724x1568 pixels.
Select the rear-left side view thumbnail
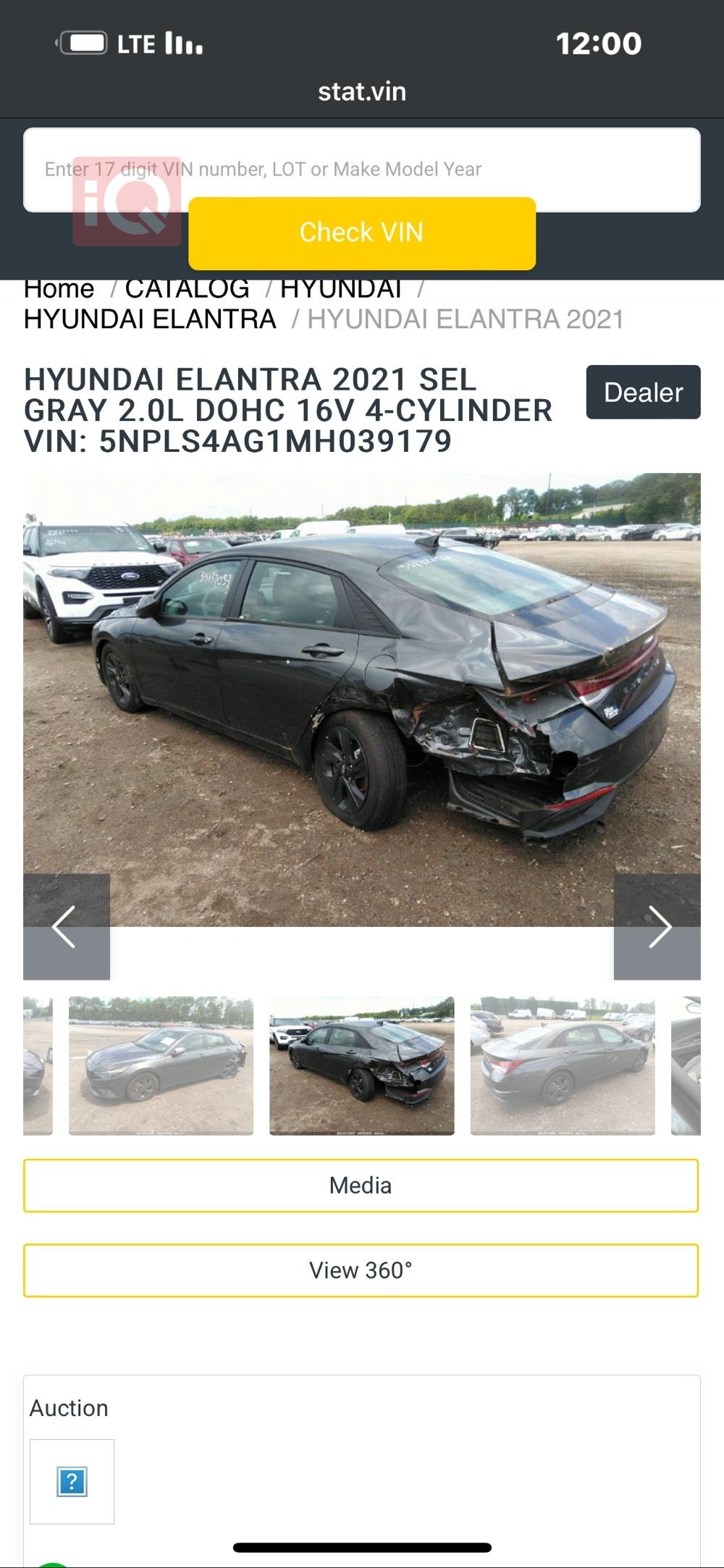coord(563,1065)
